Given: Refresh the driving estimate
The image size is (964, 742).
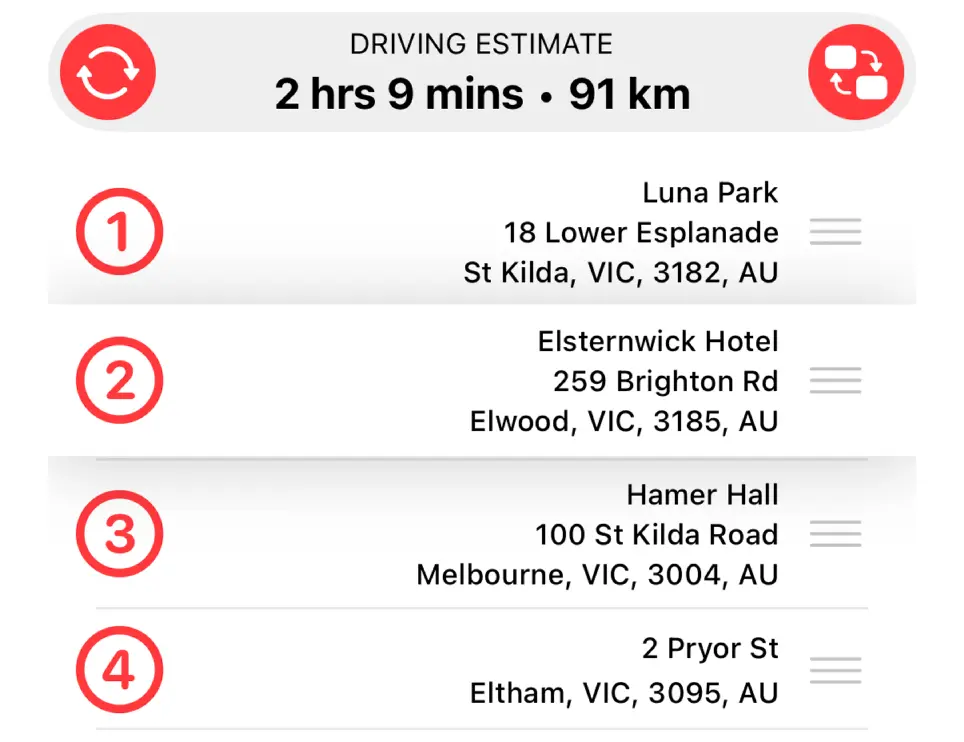Looking at the screenshot, I should (108, 72).
